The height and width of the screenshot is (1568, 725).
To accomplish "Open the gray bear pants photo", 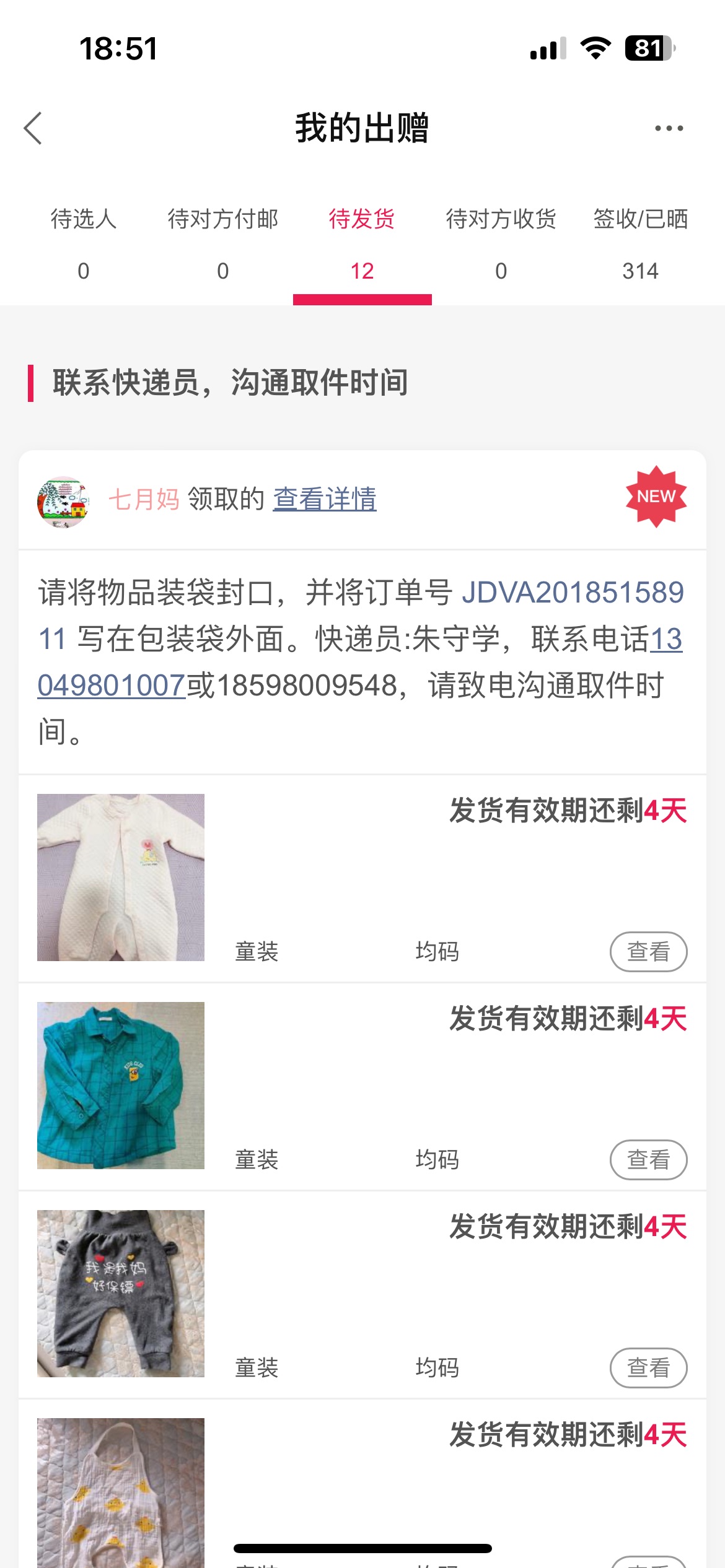I will point(121,1294).
